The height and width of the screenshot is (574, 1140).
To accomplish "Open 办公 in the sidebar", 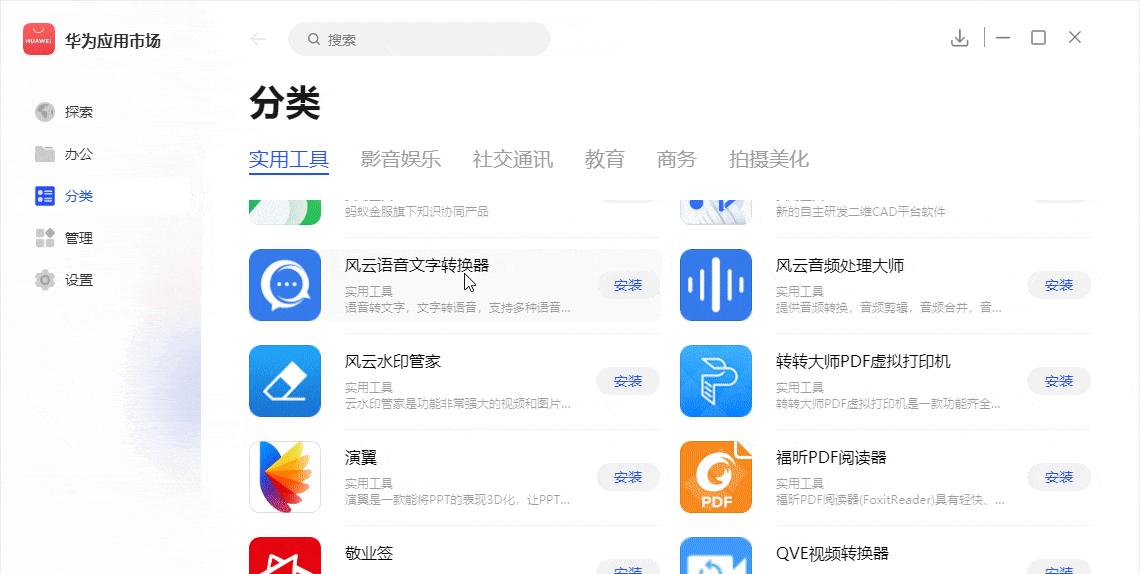I will (x=78, y=154).
